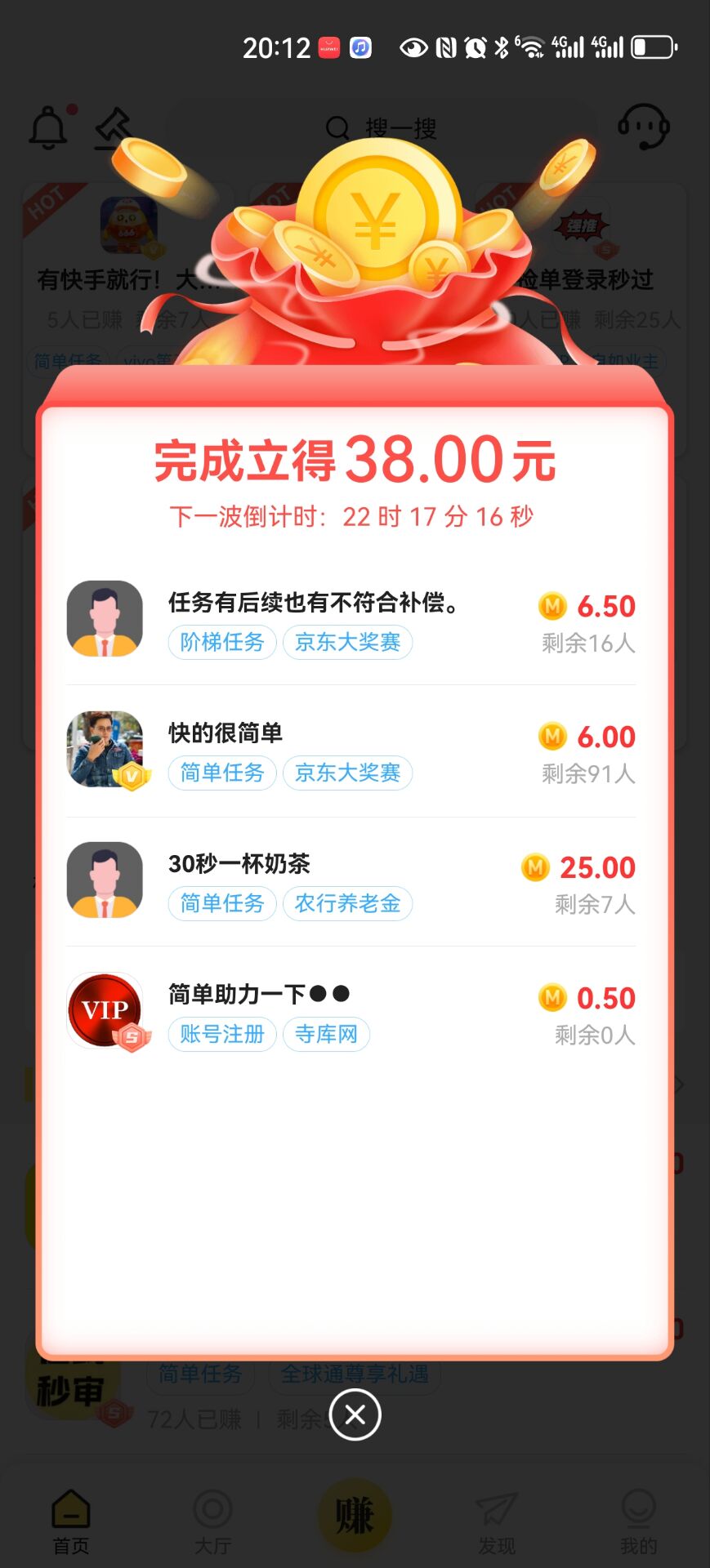The width and height of the screenshot is (710, 1568).
Task: Open the 快的很简单 task row
Action: [x=351, y=751]
